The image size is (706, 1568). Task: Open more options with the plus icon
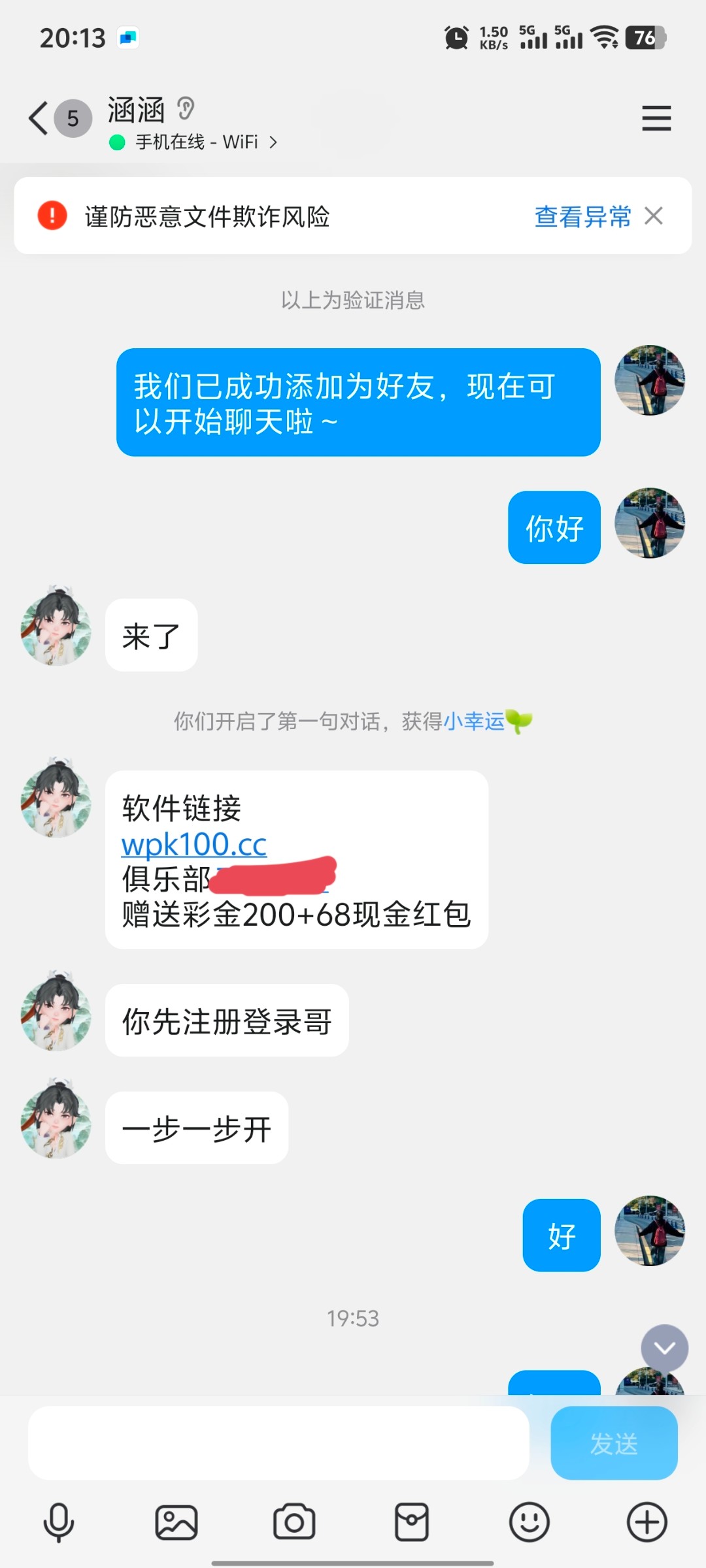647,1522
